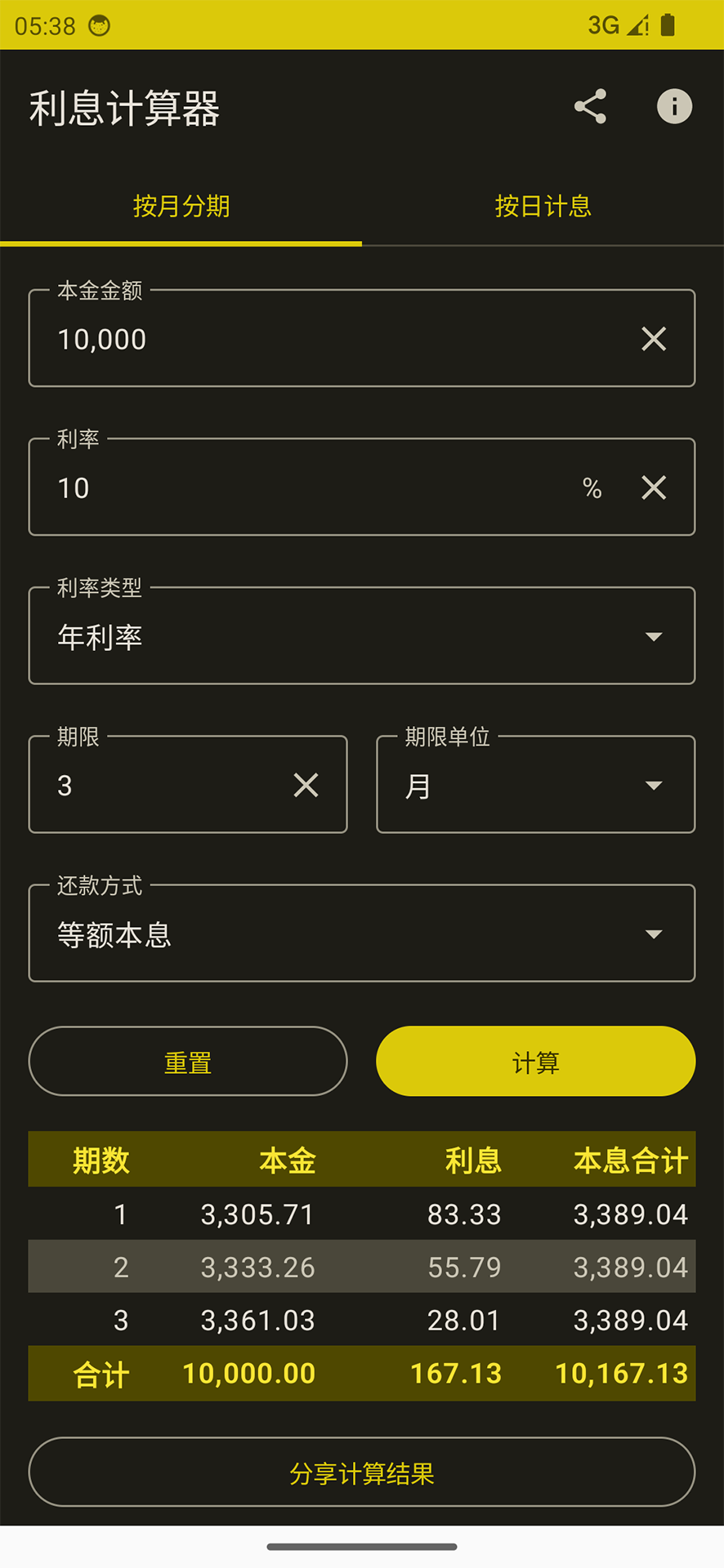Click the 重置 button to reset inputs
Viewport: 724px width, 1568px height.
(x=187, y=1061)
